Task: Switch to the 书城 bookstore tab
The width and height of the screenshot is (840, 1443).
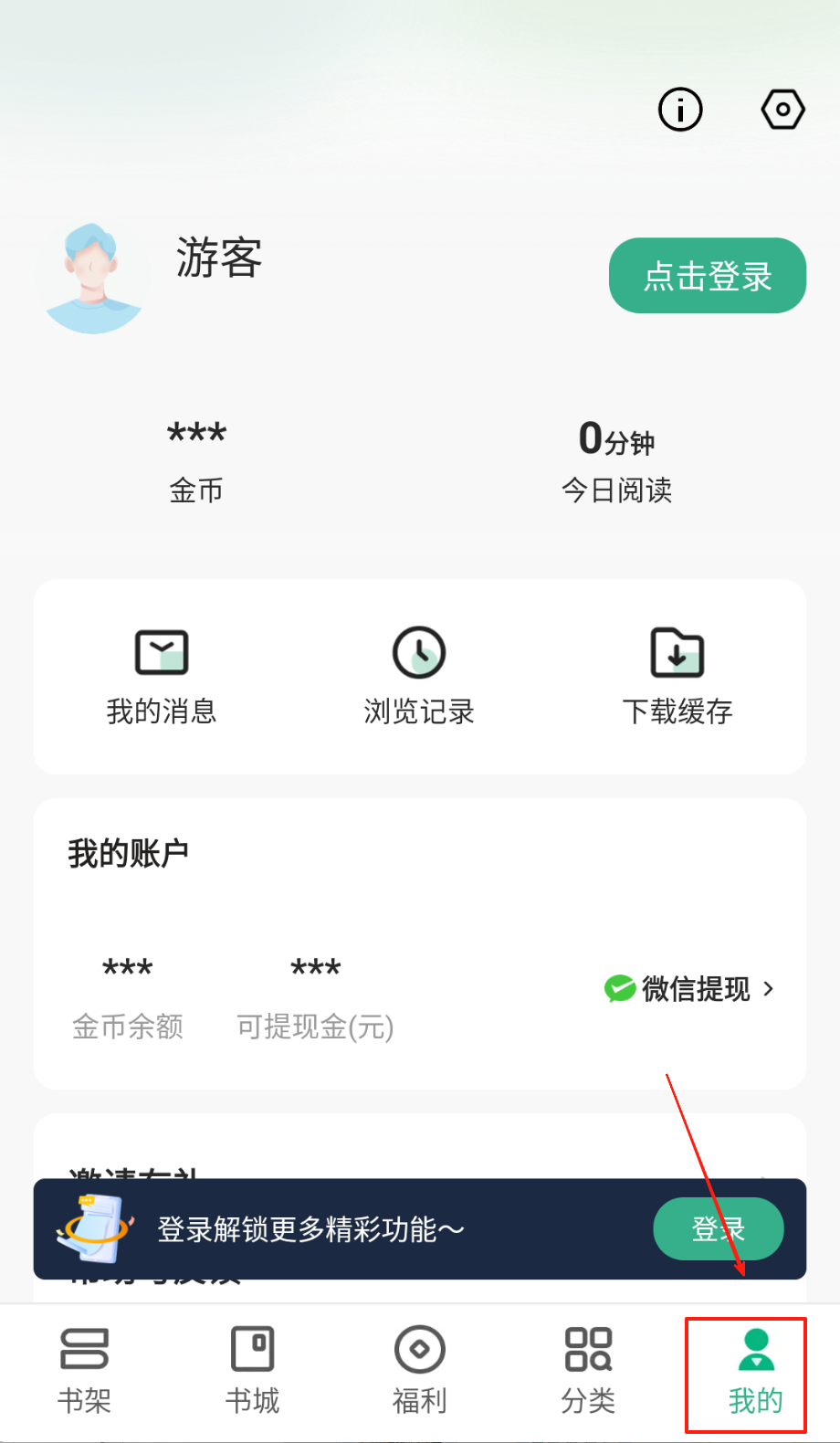Action: click(x=252, y=1371)
